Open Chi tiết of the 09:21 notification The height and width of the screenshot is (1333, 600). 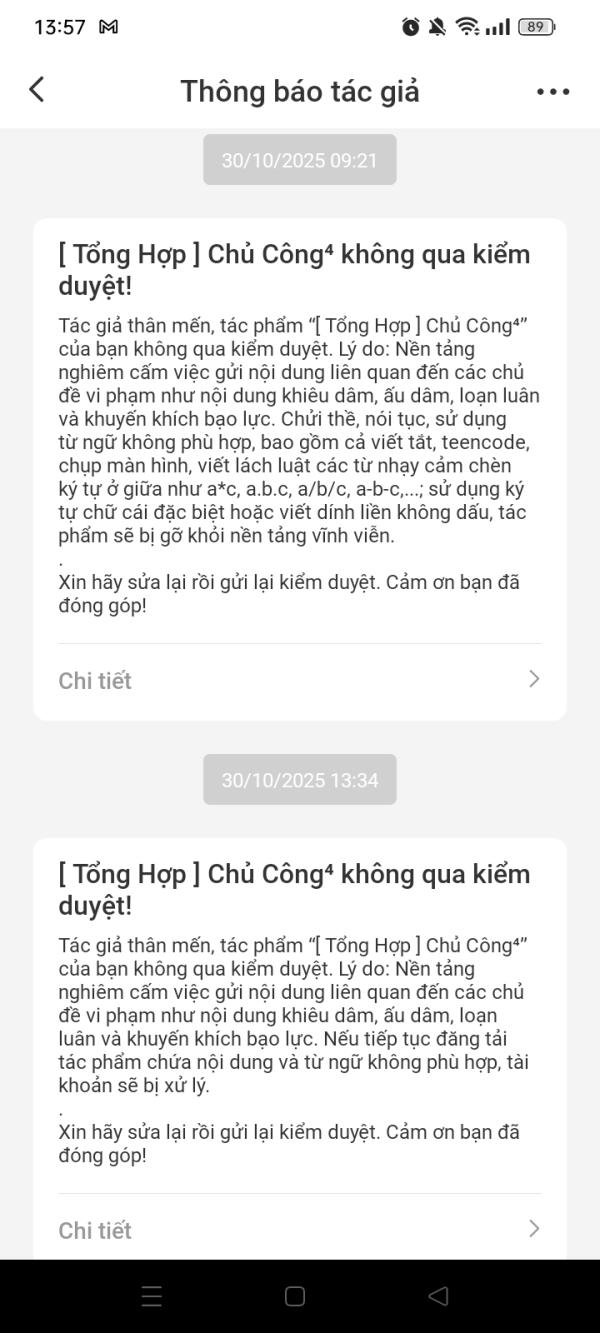(x=300, y=680)
